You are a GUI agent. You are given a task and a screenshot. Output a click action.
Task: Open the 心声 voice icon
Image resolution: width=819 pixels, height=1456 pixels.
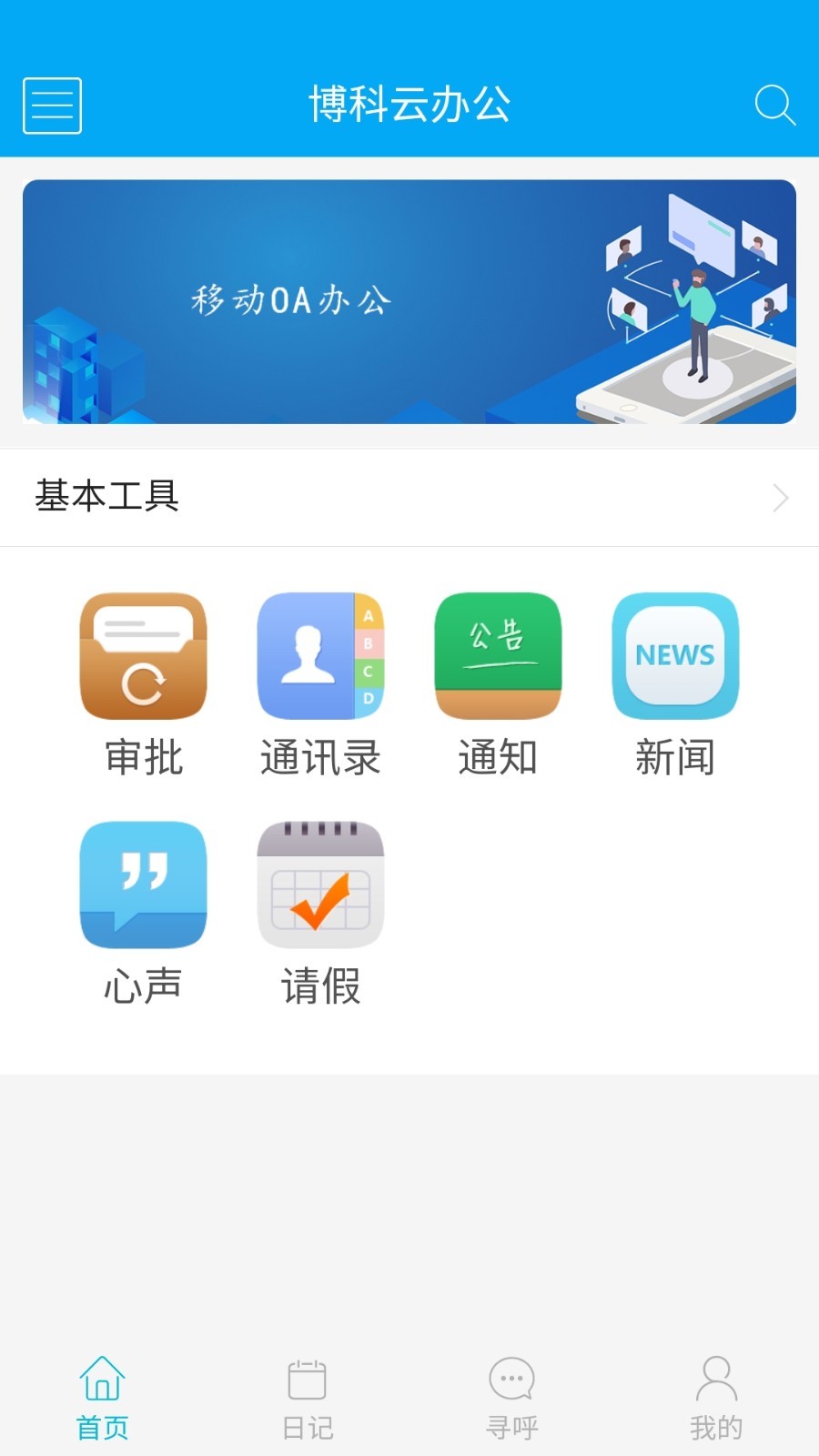point(143,884)
